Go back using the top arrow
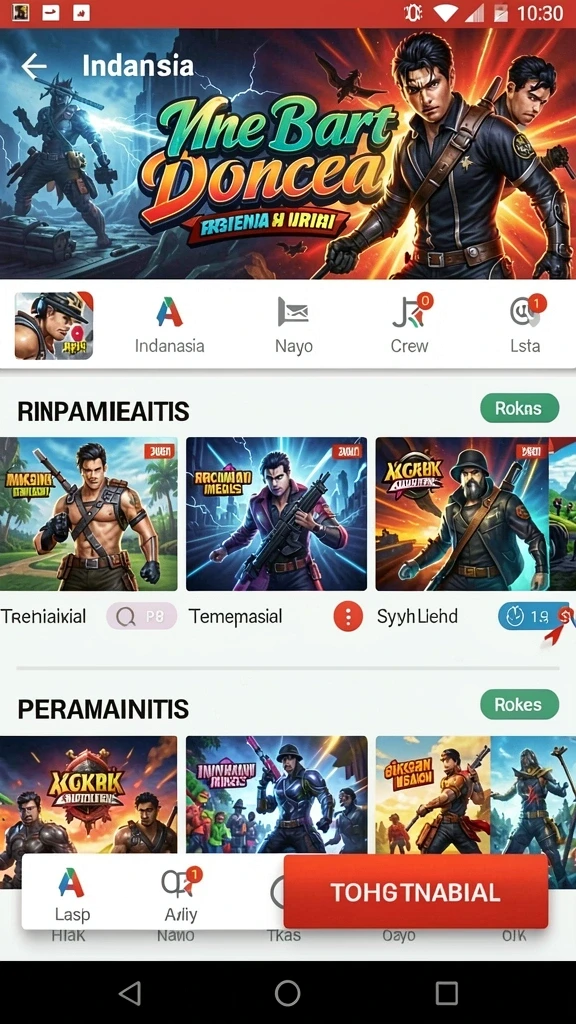576x1024 pixels. coord(33,66)
